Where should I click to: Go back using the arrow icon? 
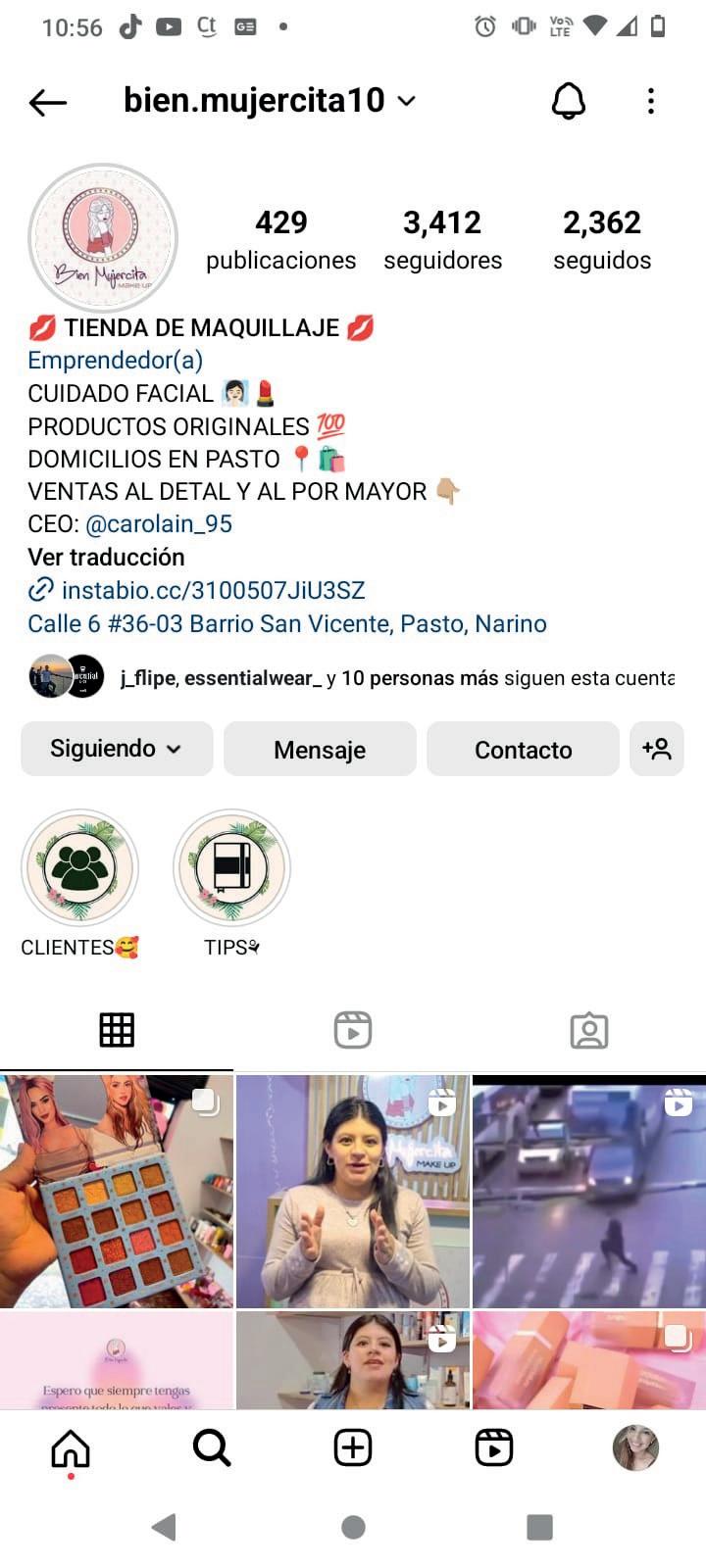[47, 102]
